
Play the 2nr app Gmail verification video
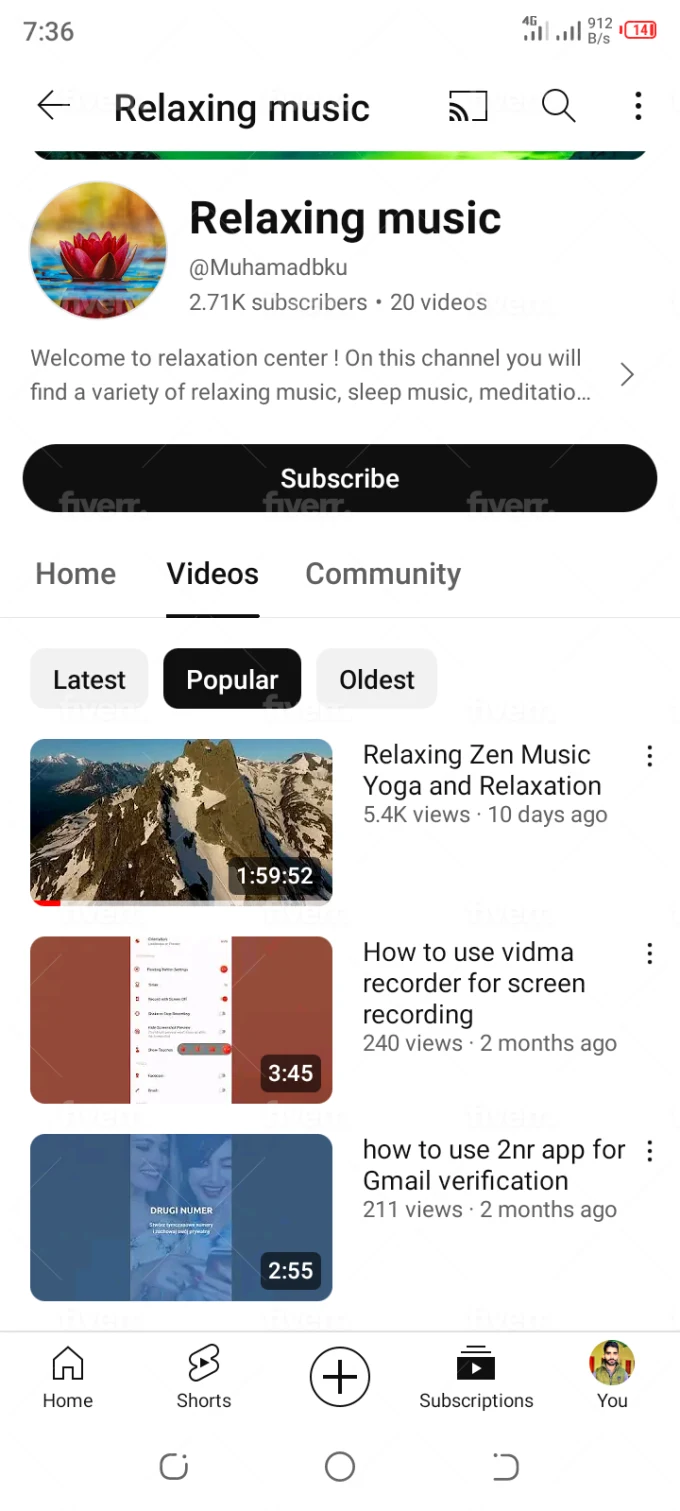pos(181,1217)
